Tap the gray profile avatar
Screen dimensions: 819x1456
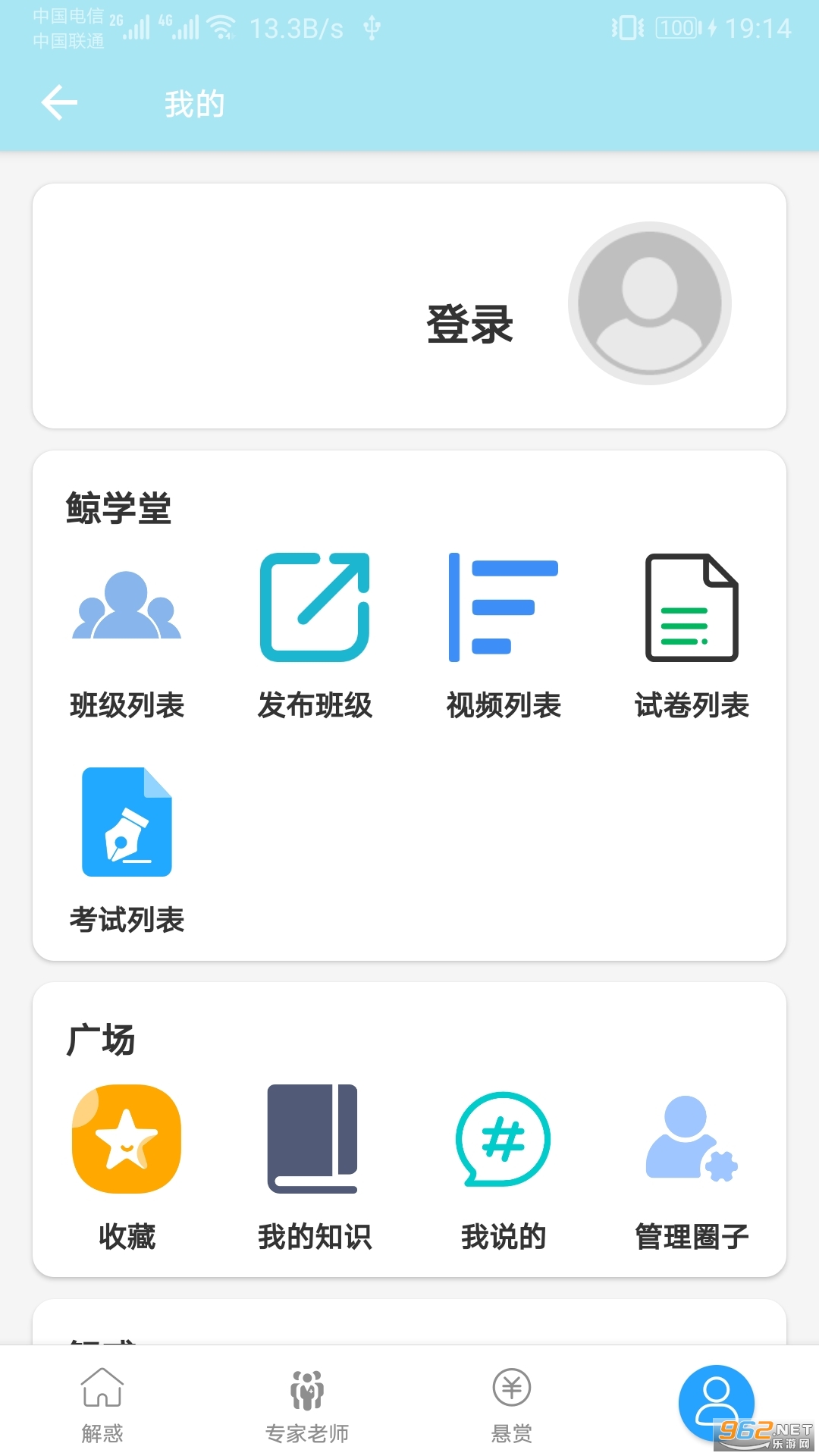coord(649,303)
